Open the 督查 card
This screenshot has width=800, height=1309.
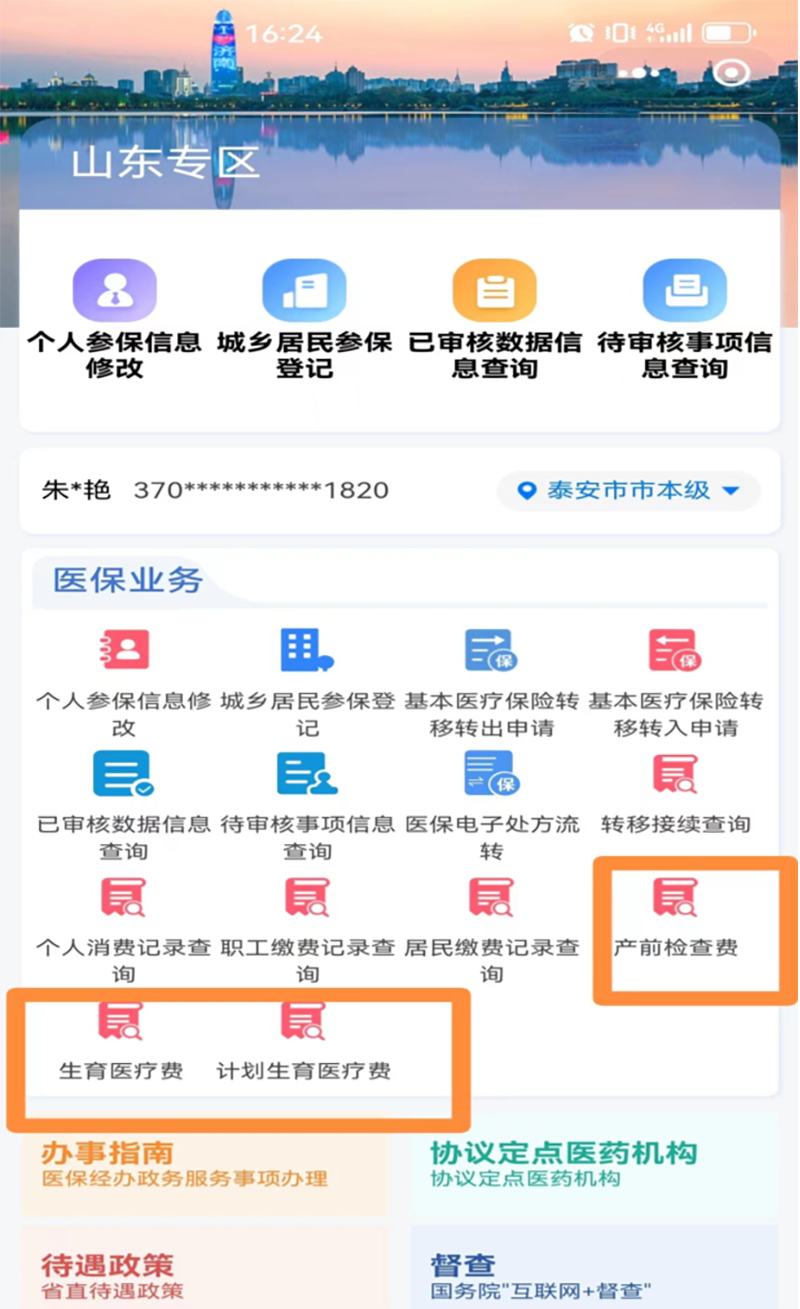tap(593, 1272)
